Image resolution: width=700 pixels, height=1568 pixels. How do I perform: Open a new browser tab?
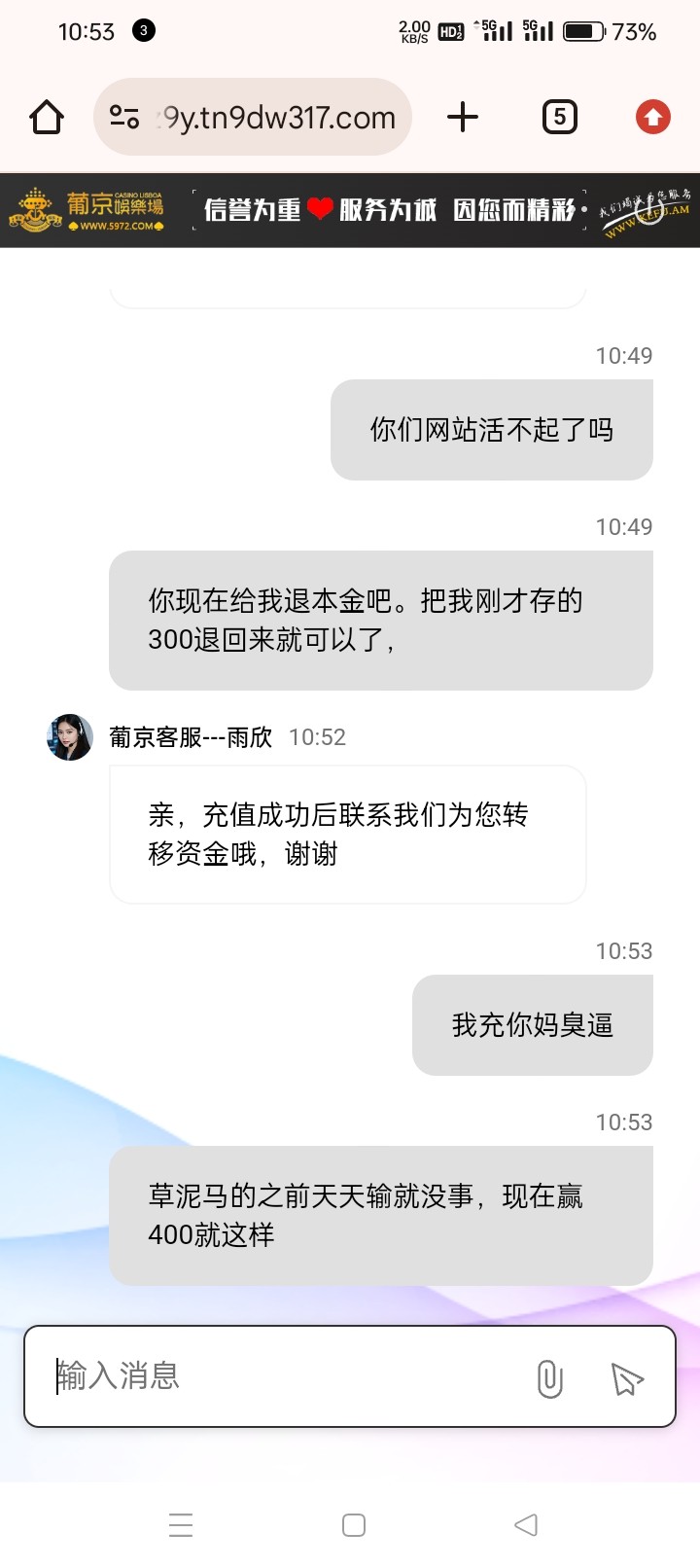coord(463,118)
